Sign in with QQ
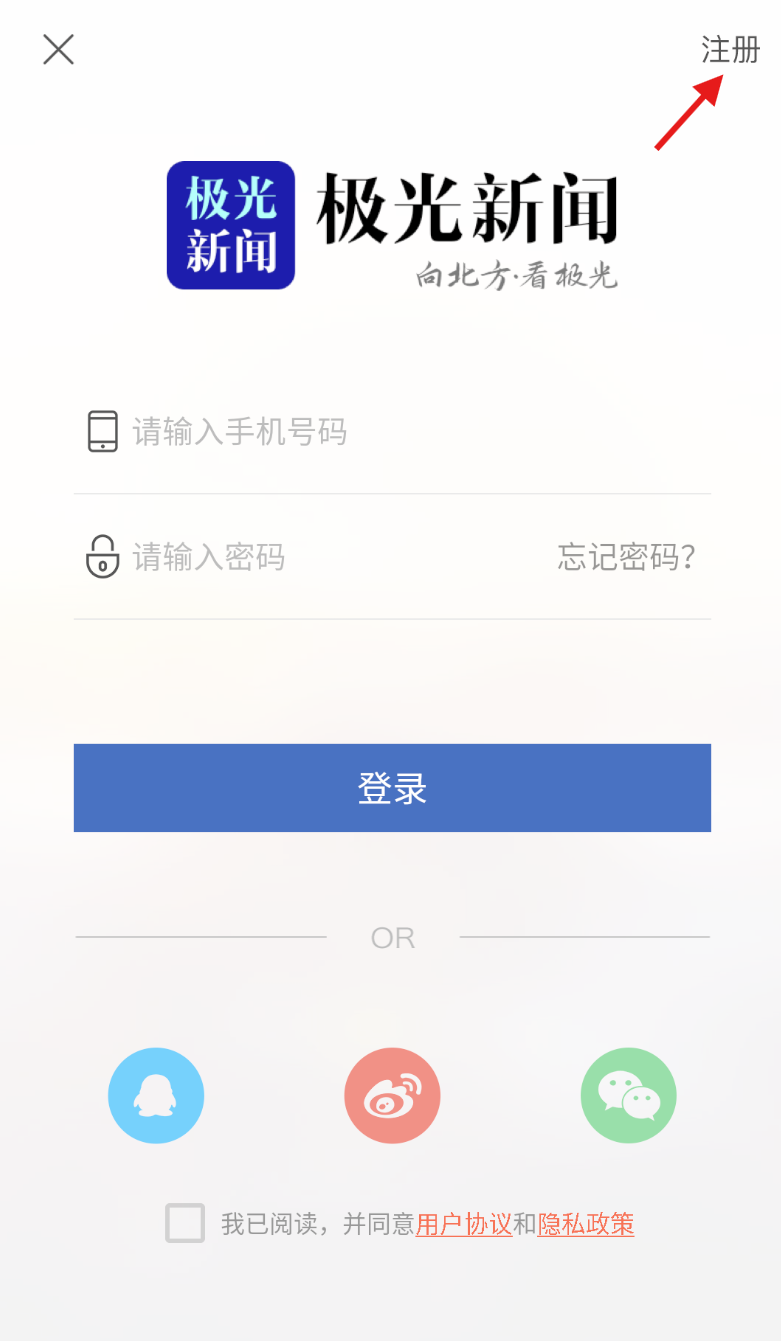Viewport: 781px width, 1341px height. click(156, 1096)
